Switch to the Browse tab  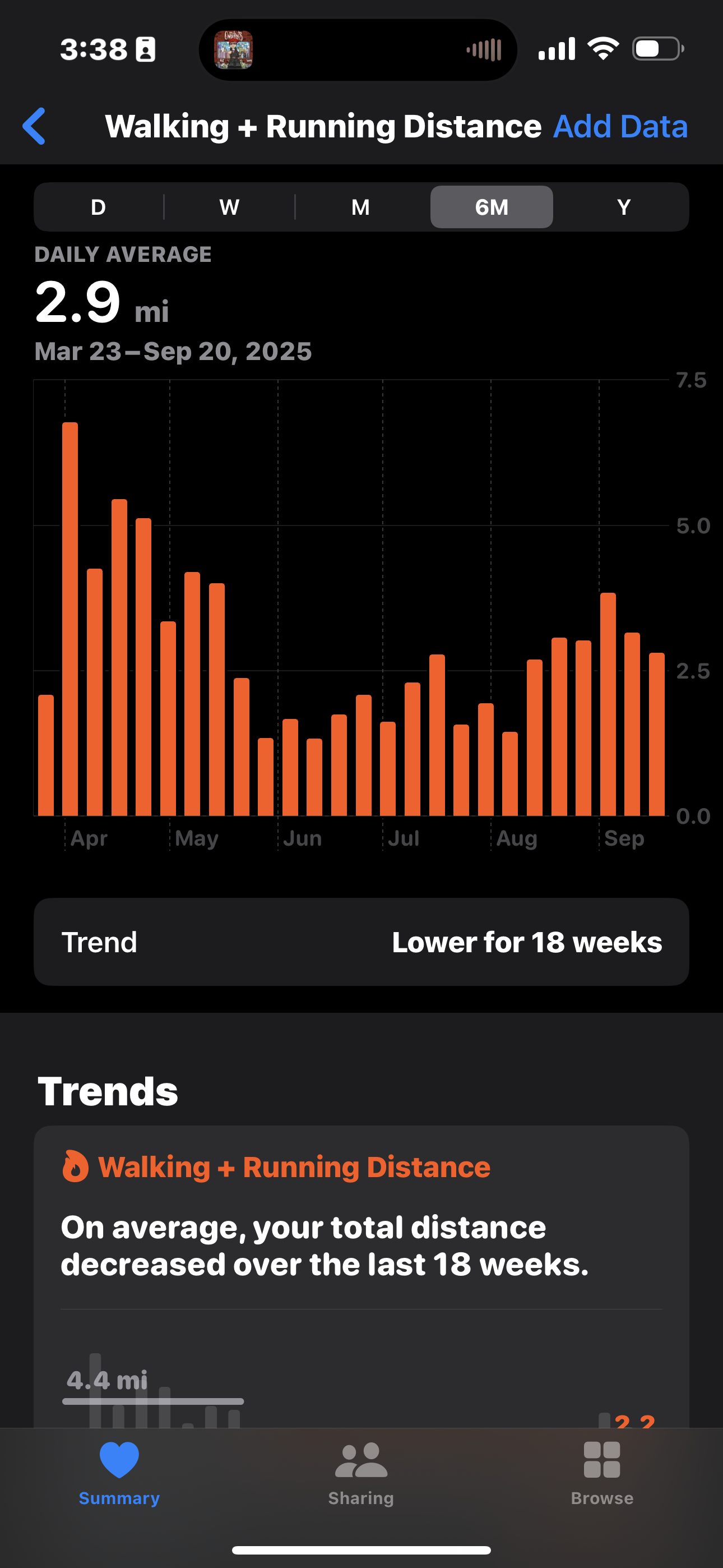[602, 1472]
